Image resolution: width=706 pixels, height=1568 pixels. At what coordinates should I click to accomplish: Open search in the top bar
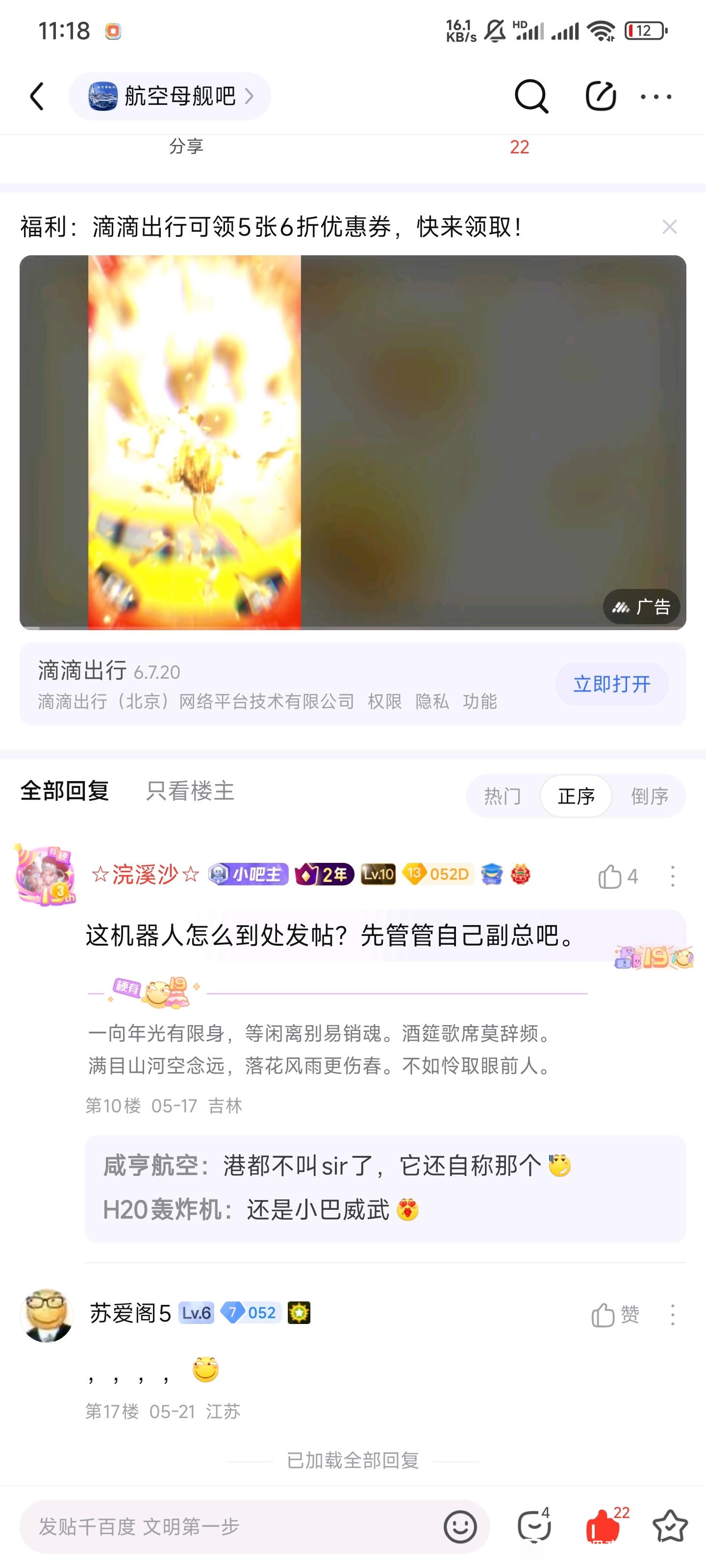click(x=531, y=96)
